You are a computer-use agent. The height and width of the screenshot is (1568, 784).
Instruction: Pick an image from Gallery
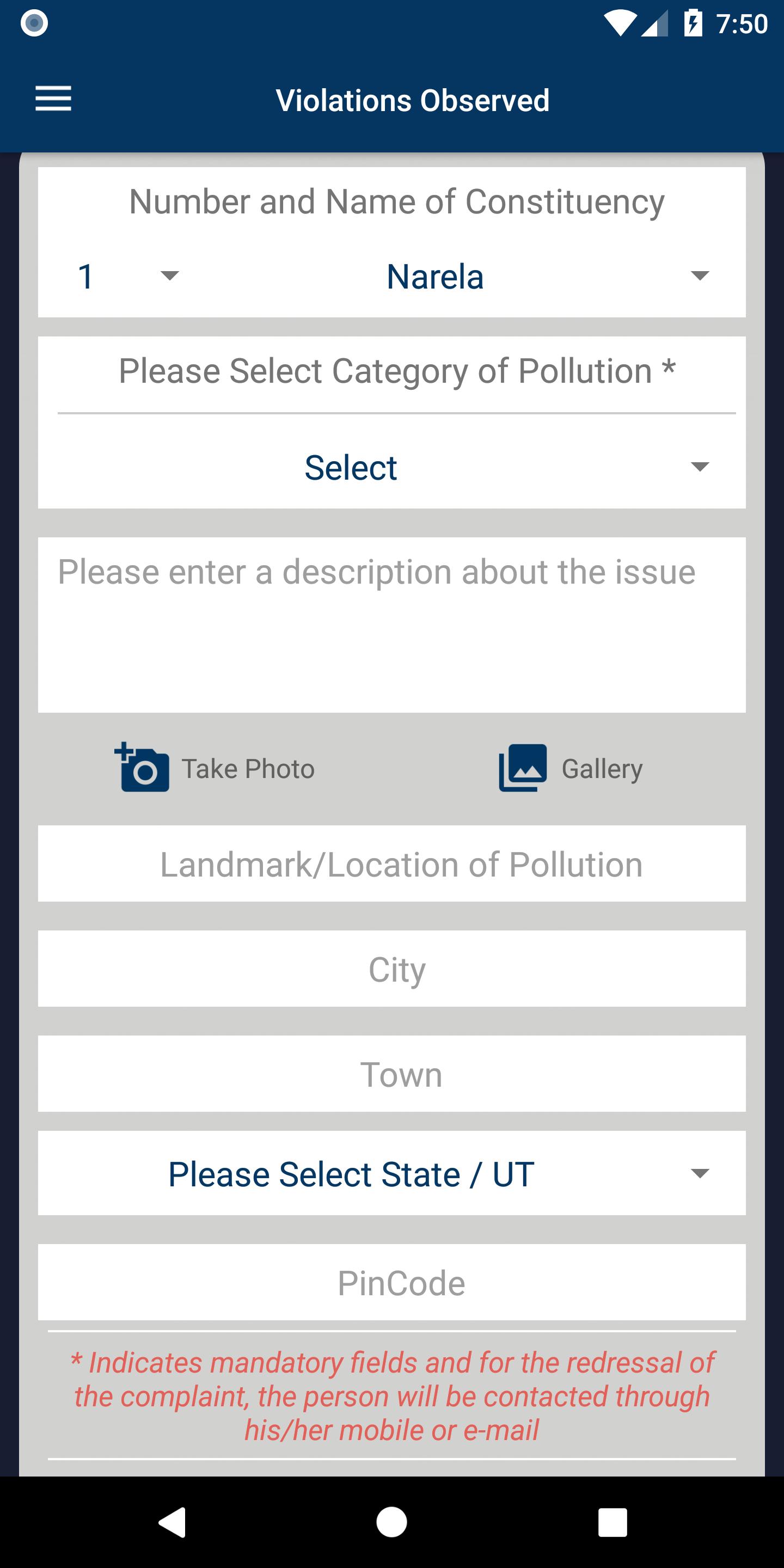click(x=571, y=768)
